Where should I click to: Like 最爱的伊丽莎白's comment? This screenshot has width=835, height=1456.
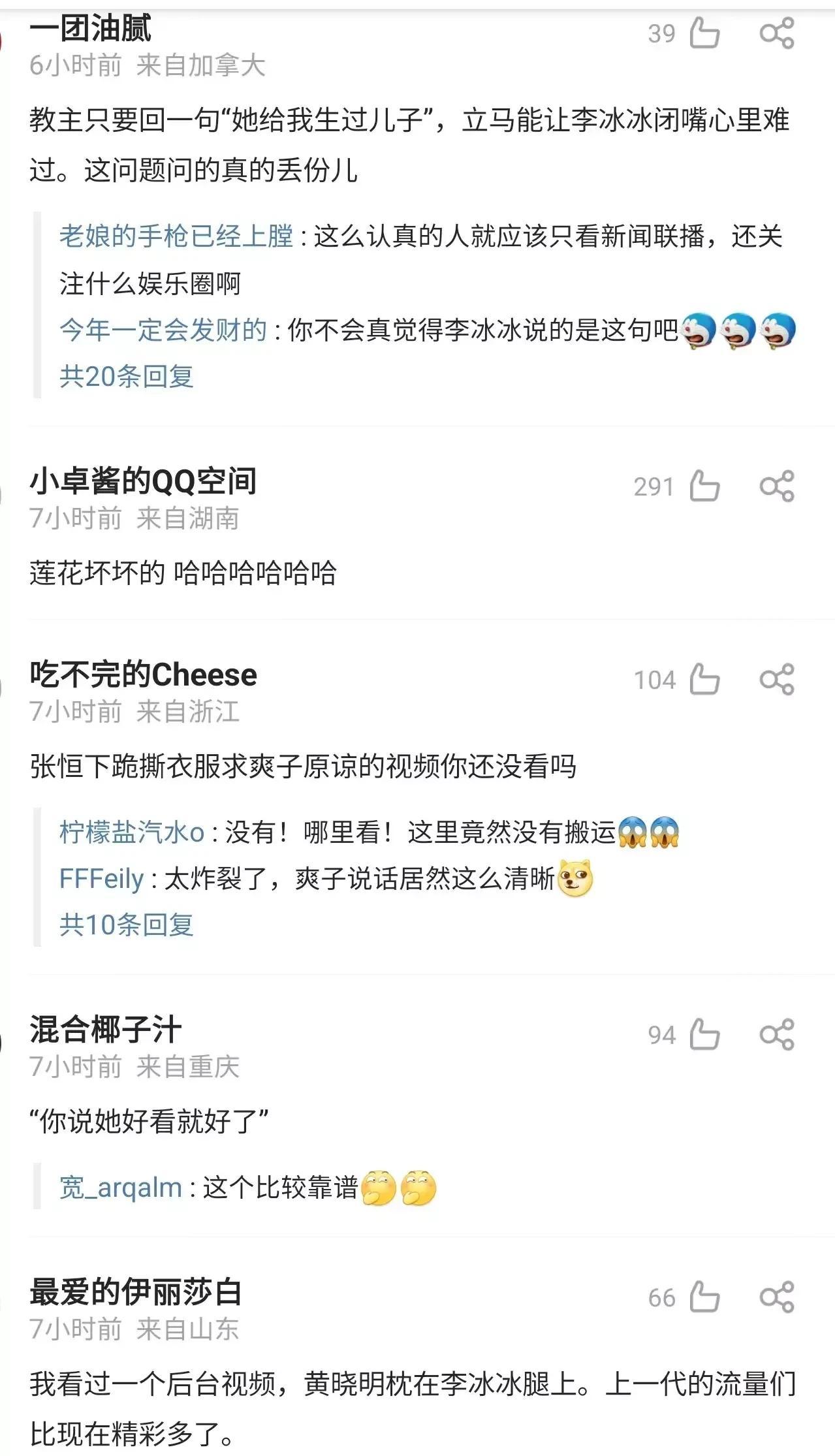click(704, 1297)
